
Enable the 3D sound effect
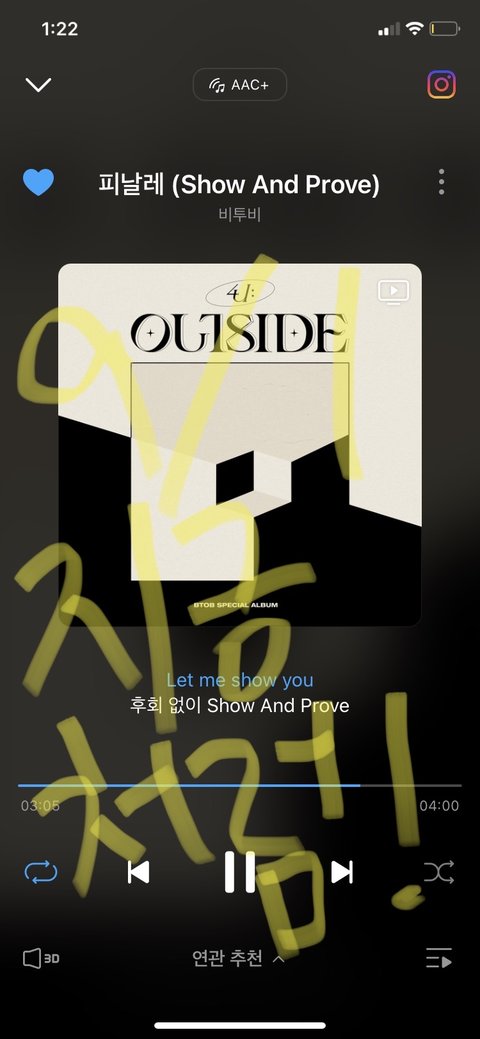(x=41, y=958)
